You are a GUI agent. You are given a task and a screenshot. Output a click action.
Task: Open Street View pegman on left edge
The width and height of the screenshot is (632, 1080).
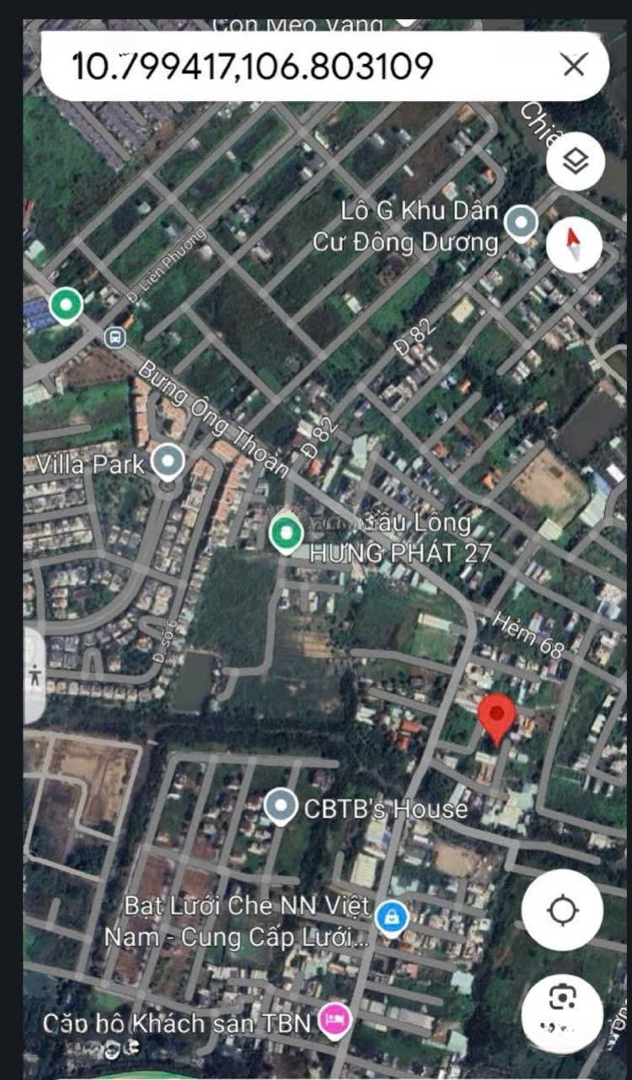tap(36, 675)
